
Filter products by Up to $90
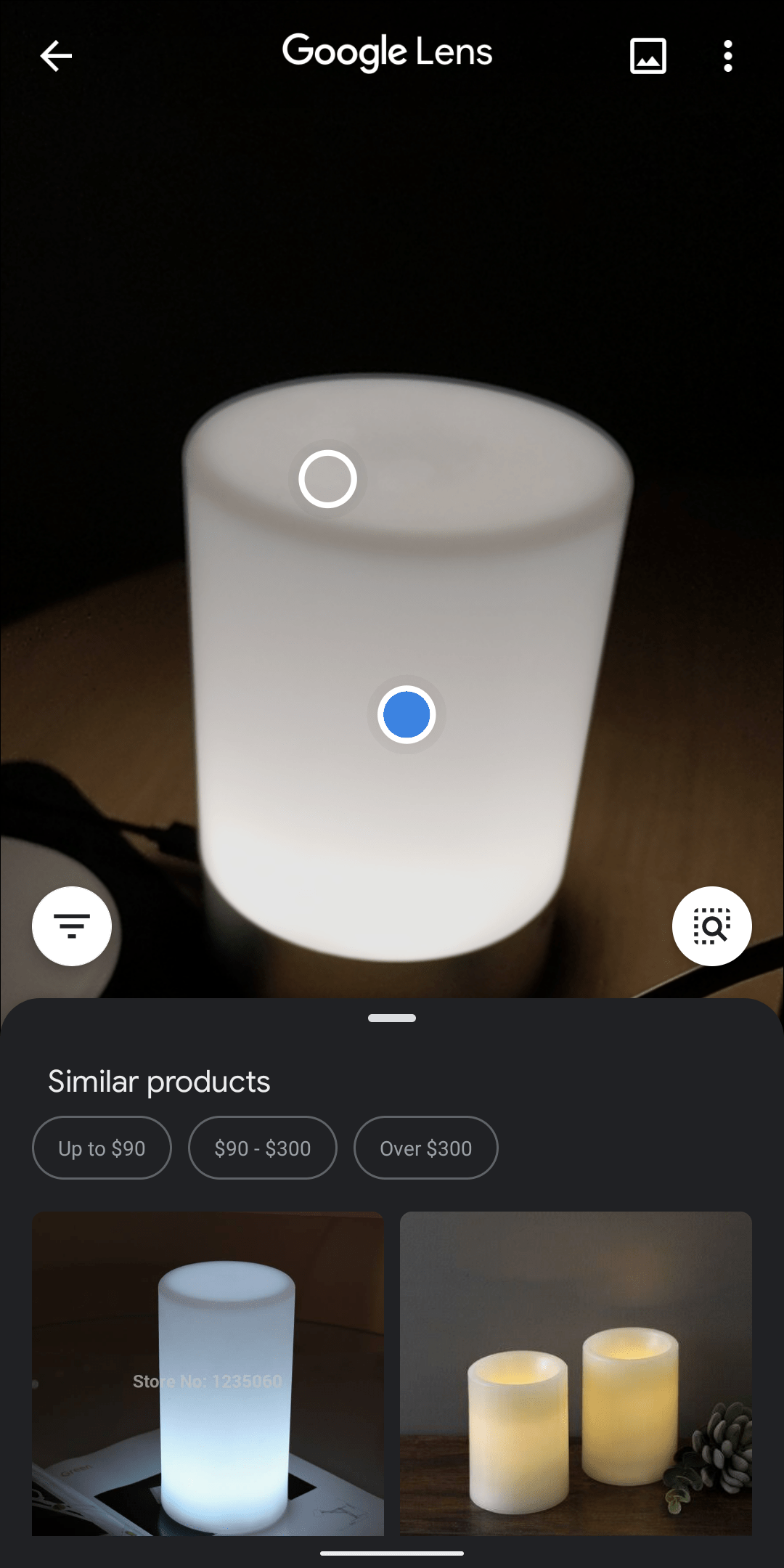point(102,1148)
